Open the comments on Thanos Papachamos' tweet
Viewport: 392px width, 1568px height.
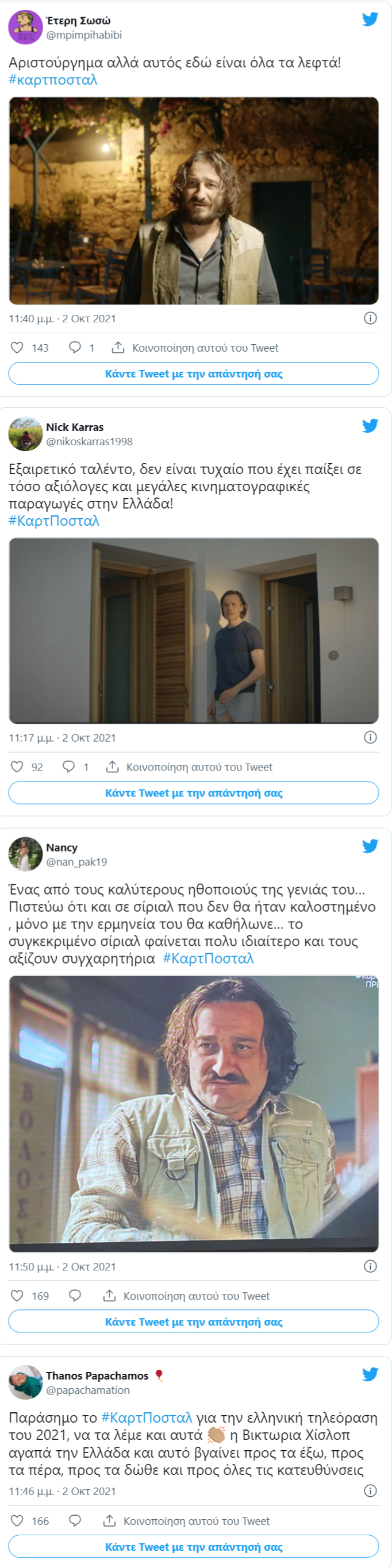[75, 1521]
